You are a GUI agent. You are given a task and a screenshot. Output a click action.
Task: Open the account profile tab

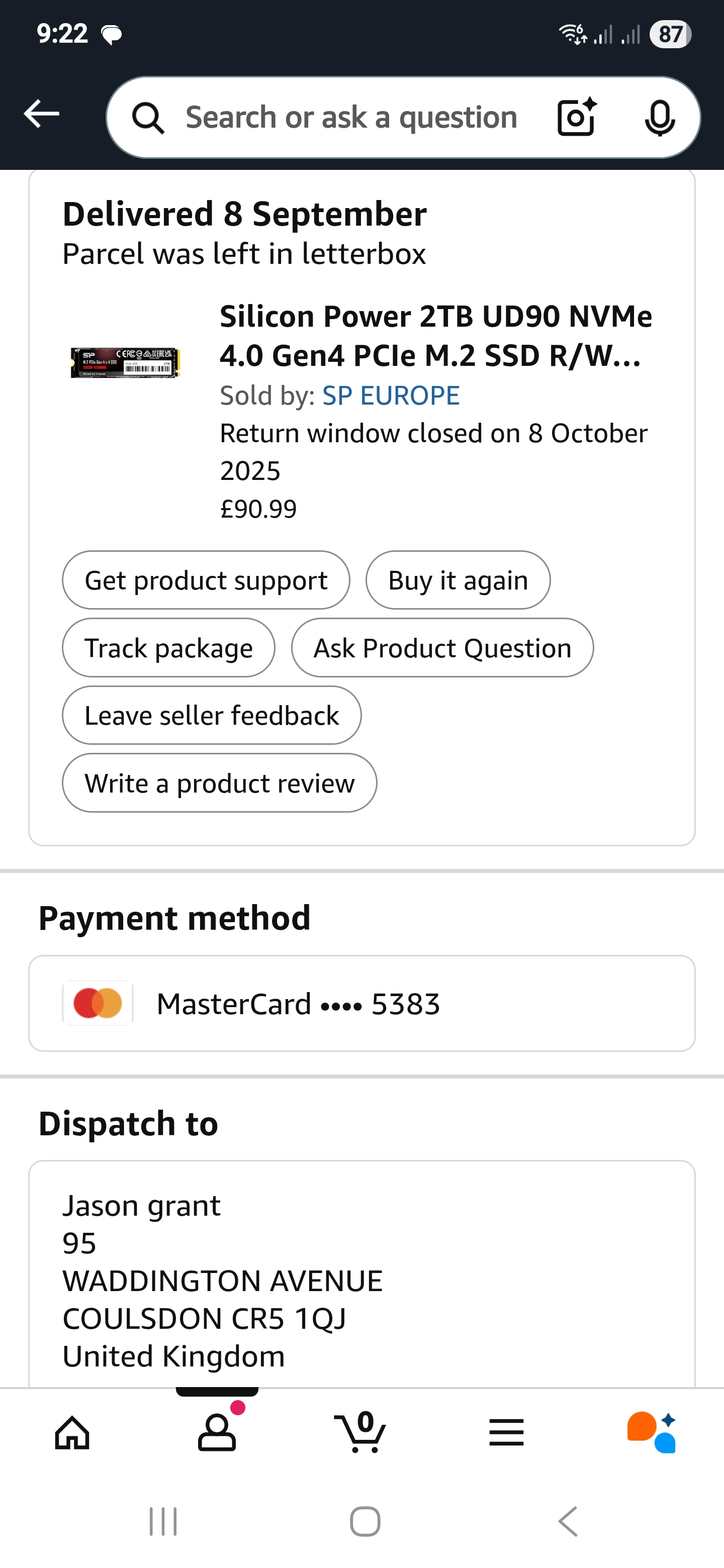[217, 1433]
